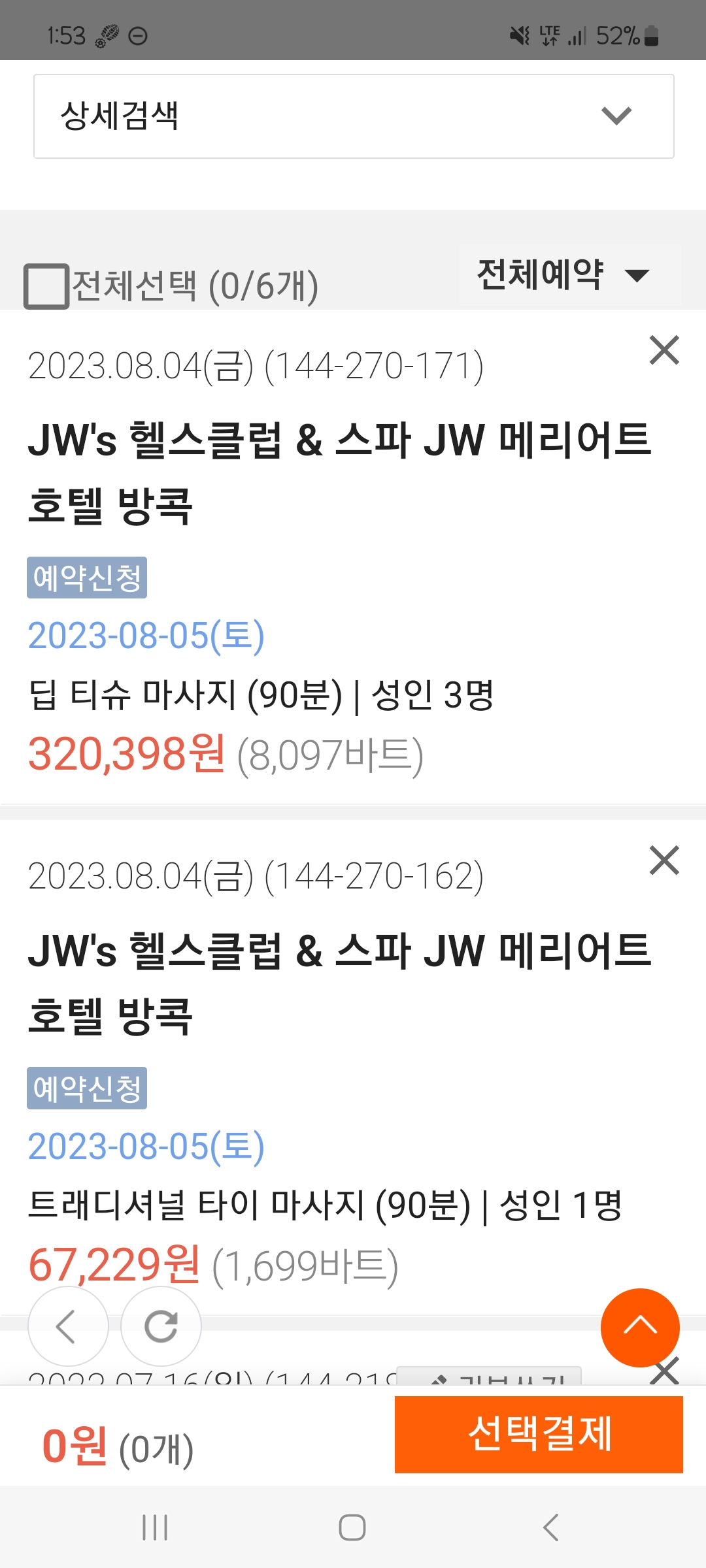Viewport: 706px width, 1568px height.
Task: Remove reservation 144-270-162 from the list
Action: pyautogui.click(x=664, y=860)
